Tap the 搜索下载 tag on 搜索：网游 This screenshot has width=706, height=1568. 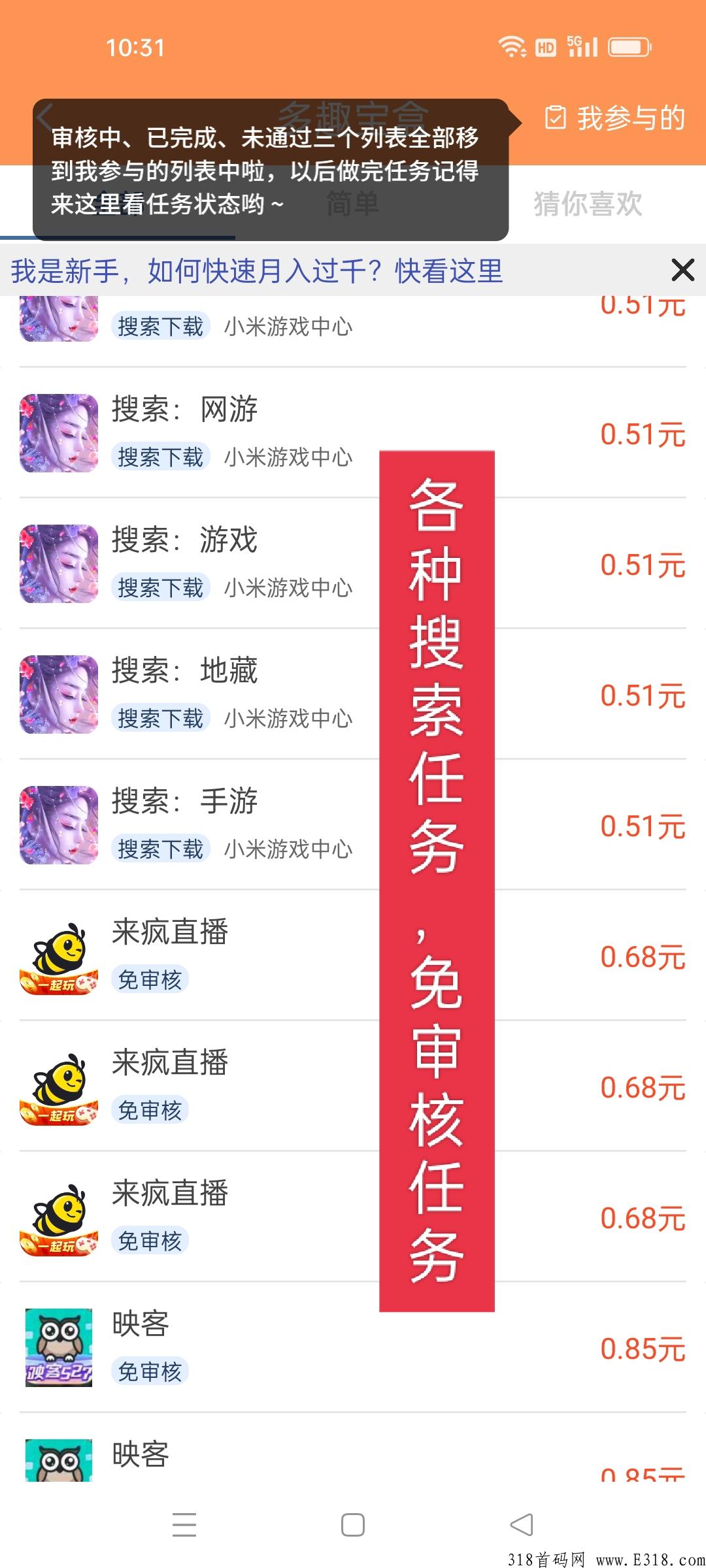pyautogui.click(x=161, y=457)
